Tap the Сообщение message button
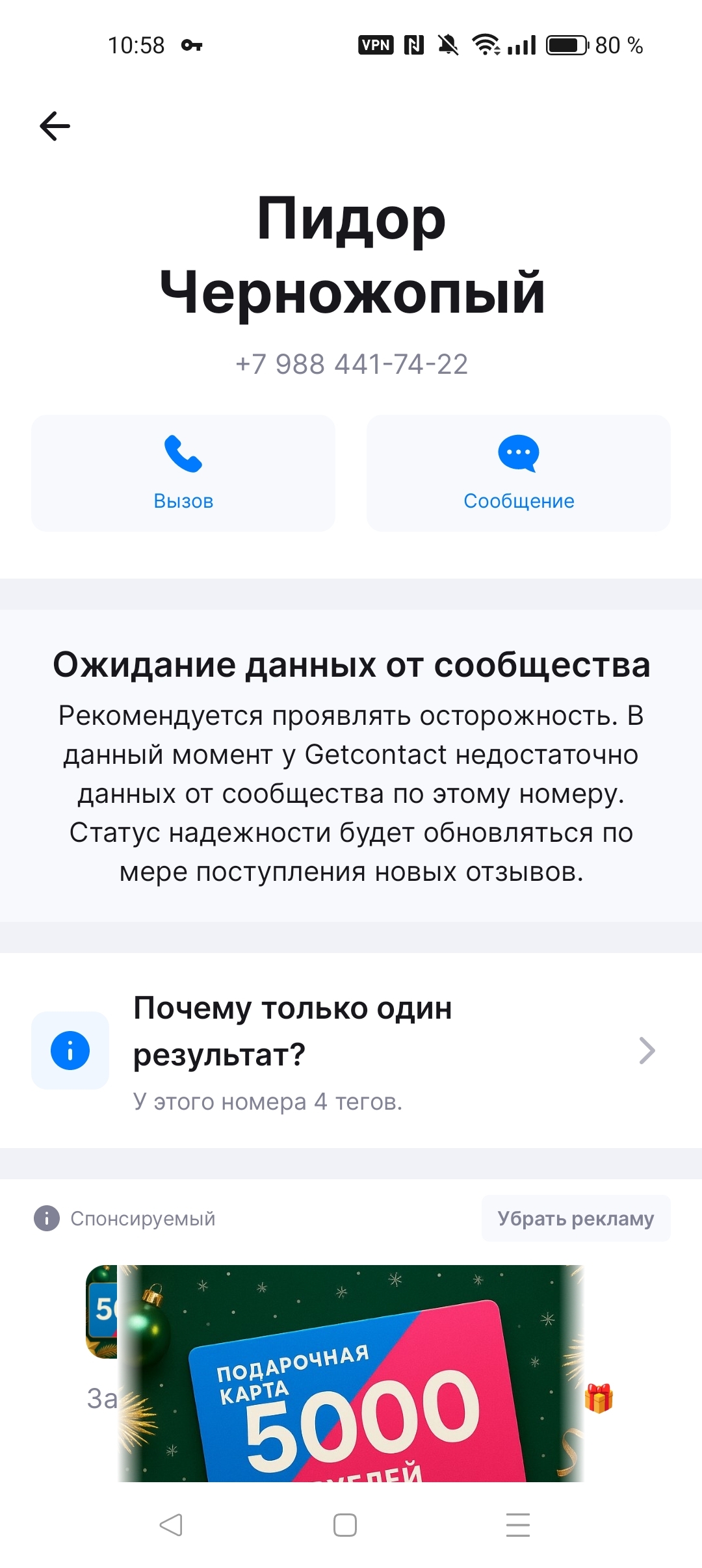702x1568 pixels. [x=518, y=473]
